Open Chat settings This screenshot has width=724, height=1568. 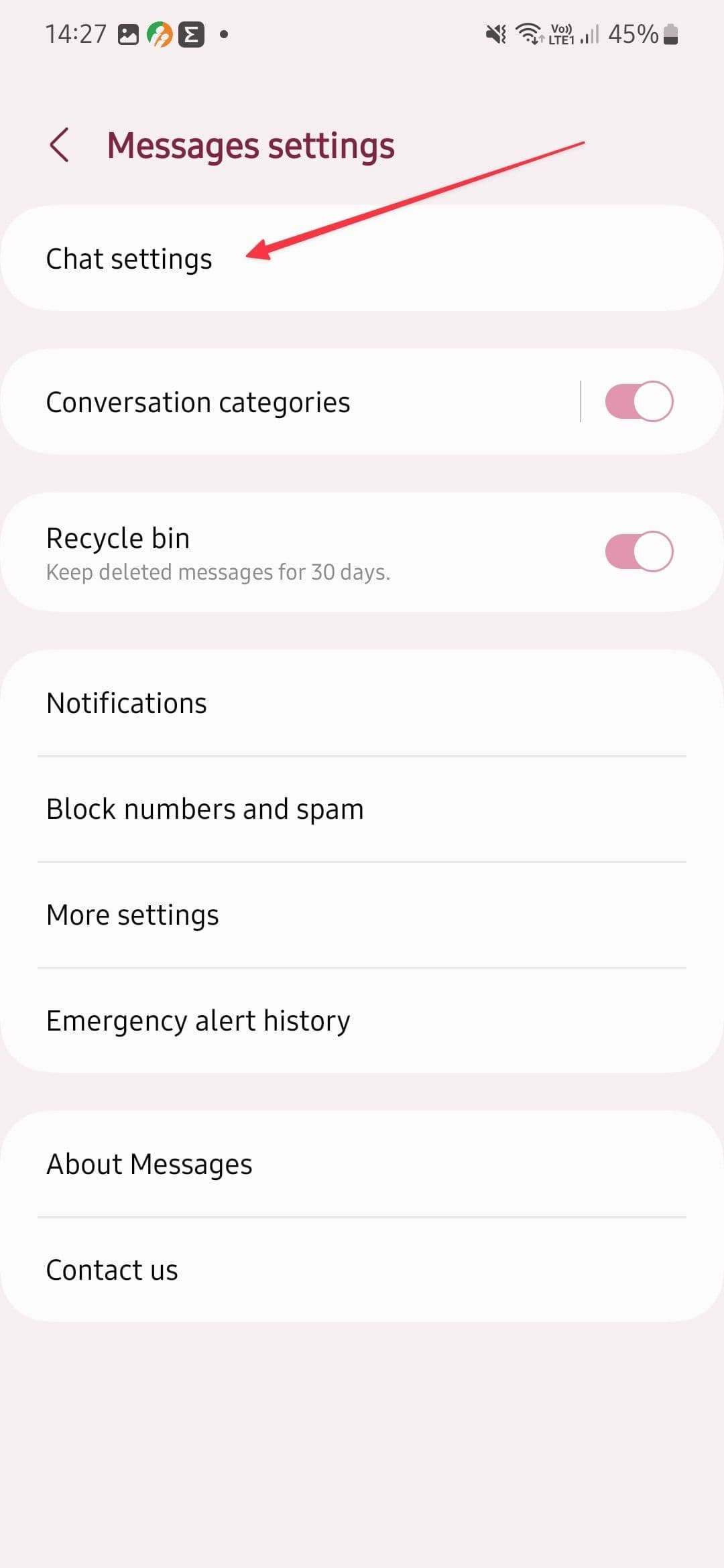[129, 259]
